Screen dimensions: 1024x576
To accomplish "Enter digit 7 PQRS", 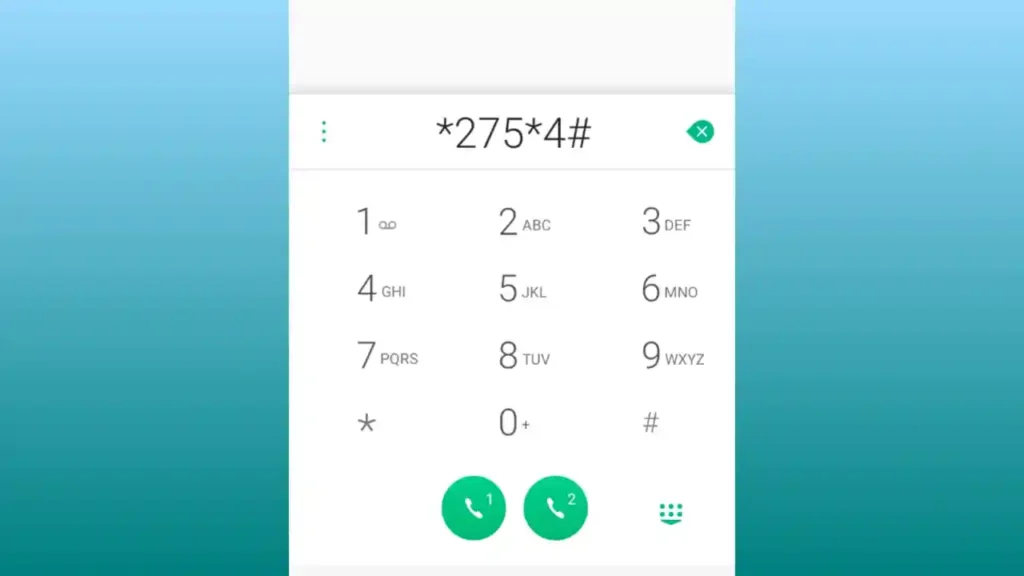I will coord(386,356).
